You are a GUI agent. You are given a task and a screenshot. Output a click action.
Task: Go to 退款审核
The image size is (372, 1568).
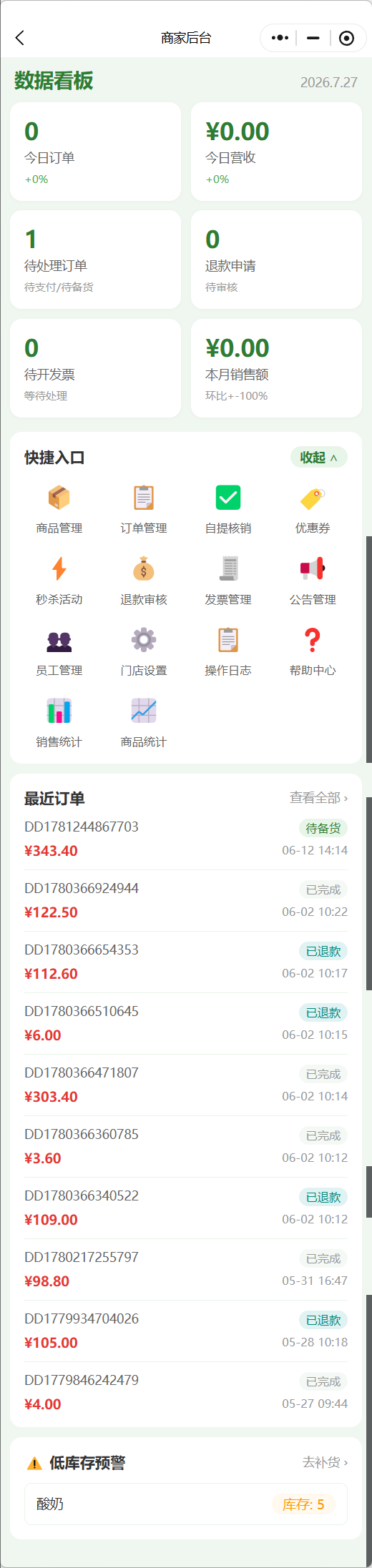144,581
